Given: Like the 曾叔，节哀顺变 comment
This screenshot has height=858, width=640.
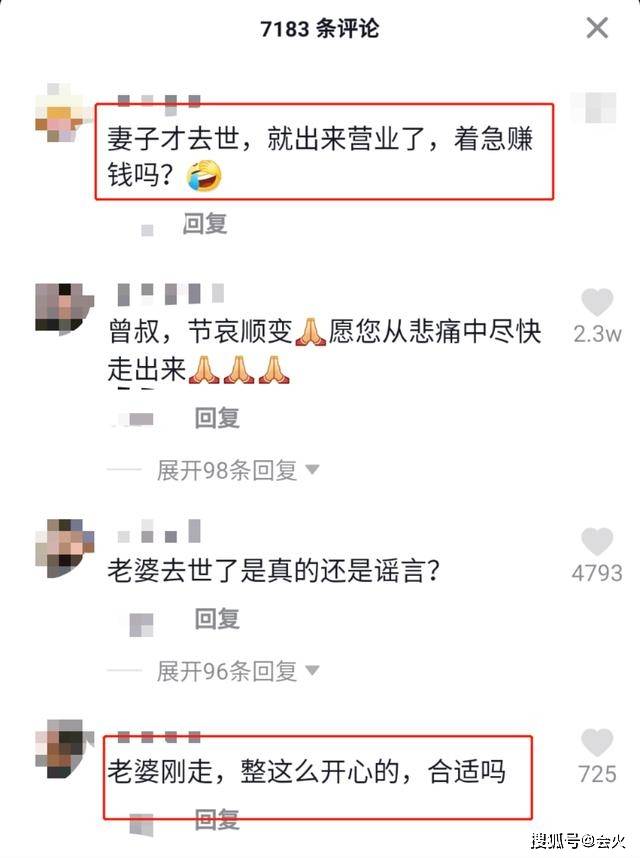Looking at the screenshot, I should pyautogui.click(x=597, y=303).
